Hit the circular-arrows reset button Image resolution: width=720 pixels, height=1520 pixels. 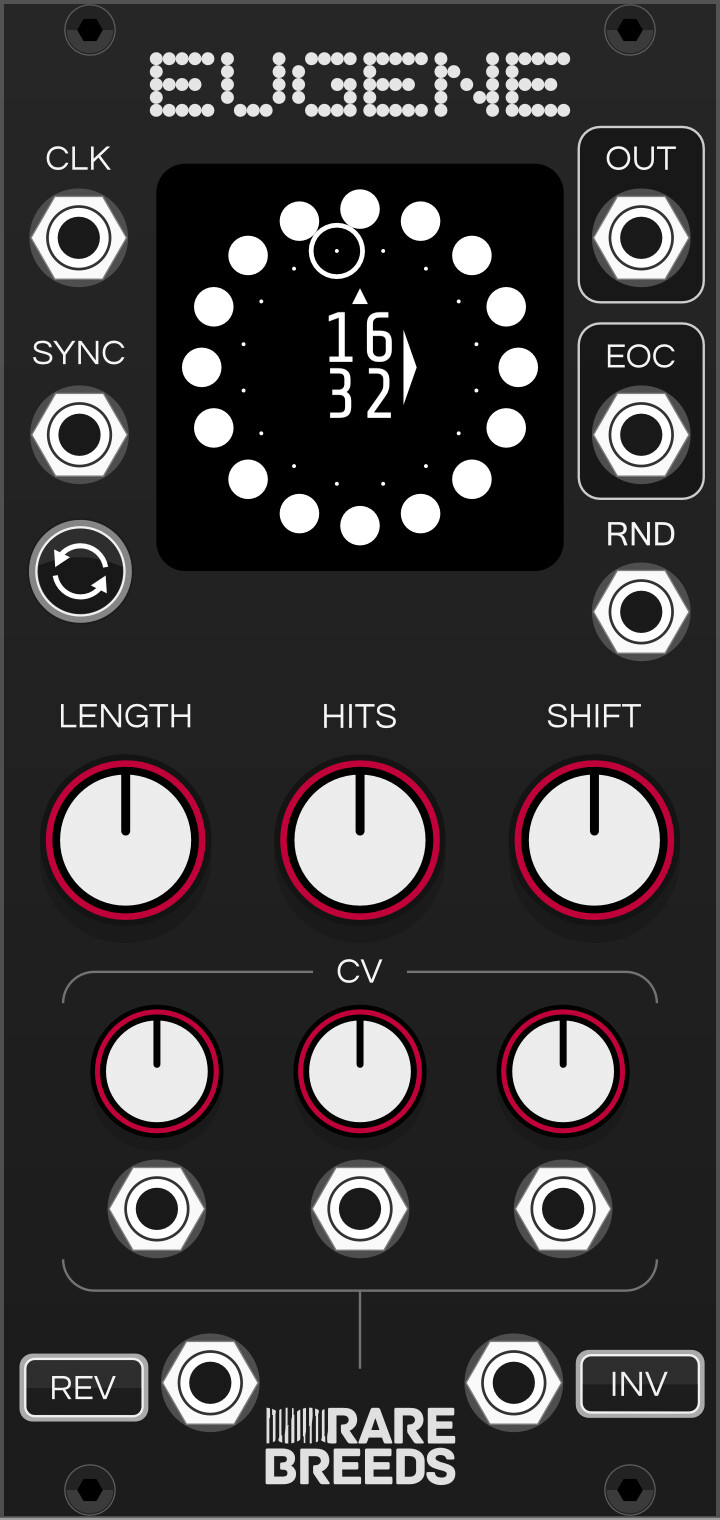coord(80,572)
